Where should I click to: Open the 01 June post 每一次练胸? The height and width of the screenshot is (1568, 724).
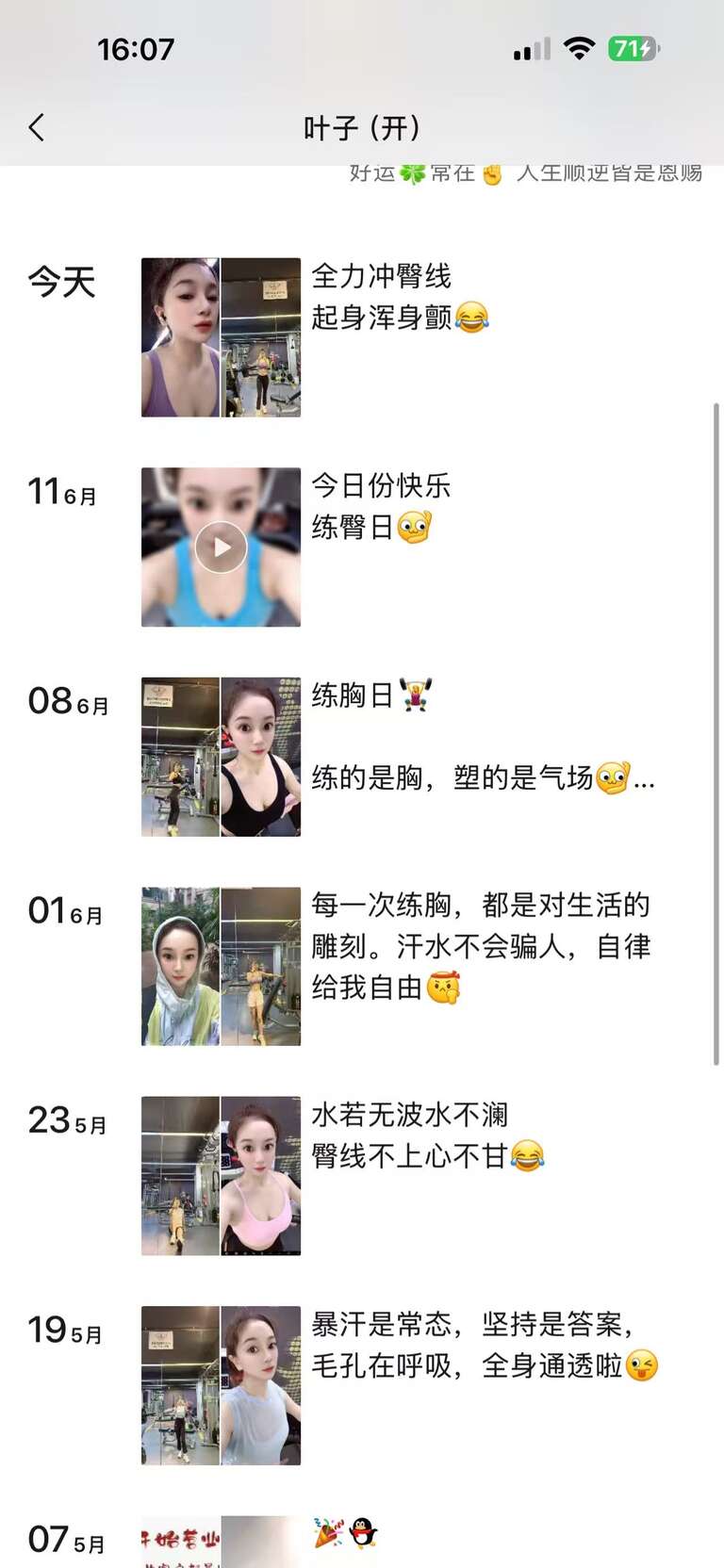(x=481, y=946)
